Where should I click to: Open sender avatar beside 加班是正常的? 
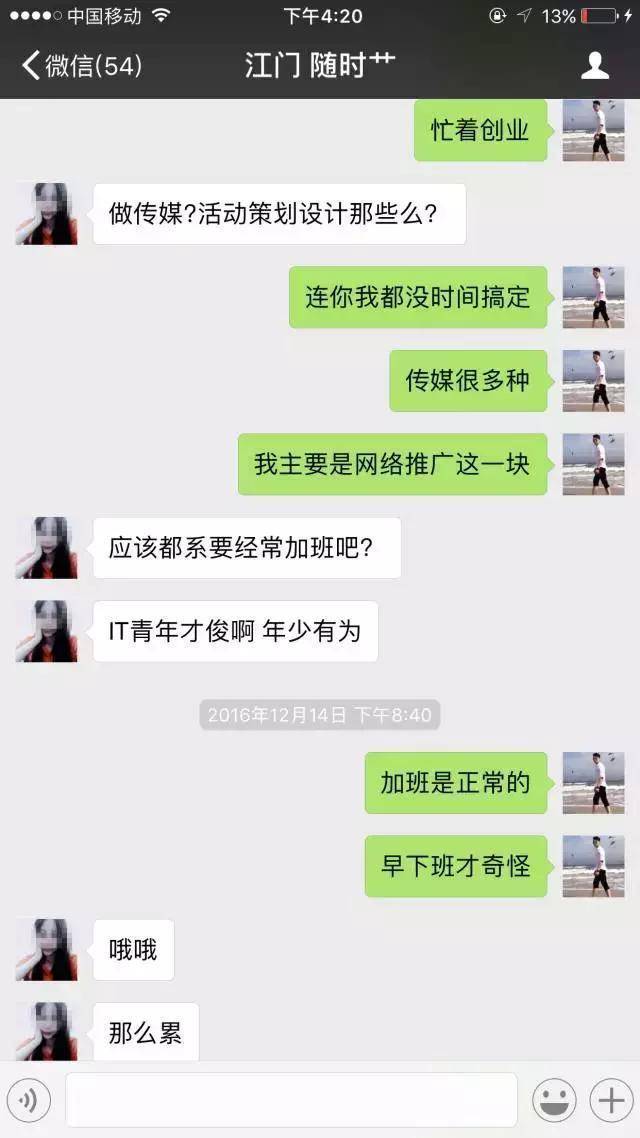(593, 782)
